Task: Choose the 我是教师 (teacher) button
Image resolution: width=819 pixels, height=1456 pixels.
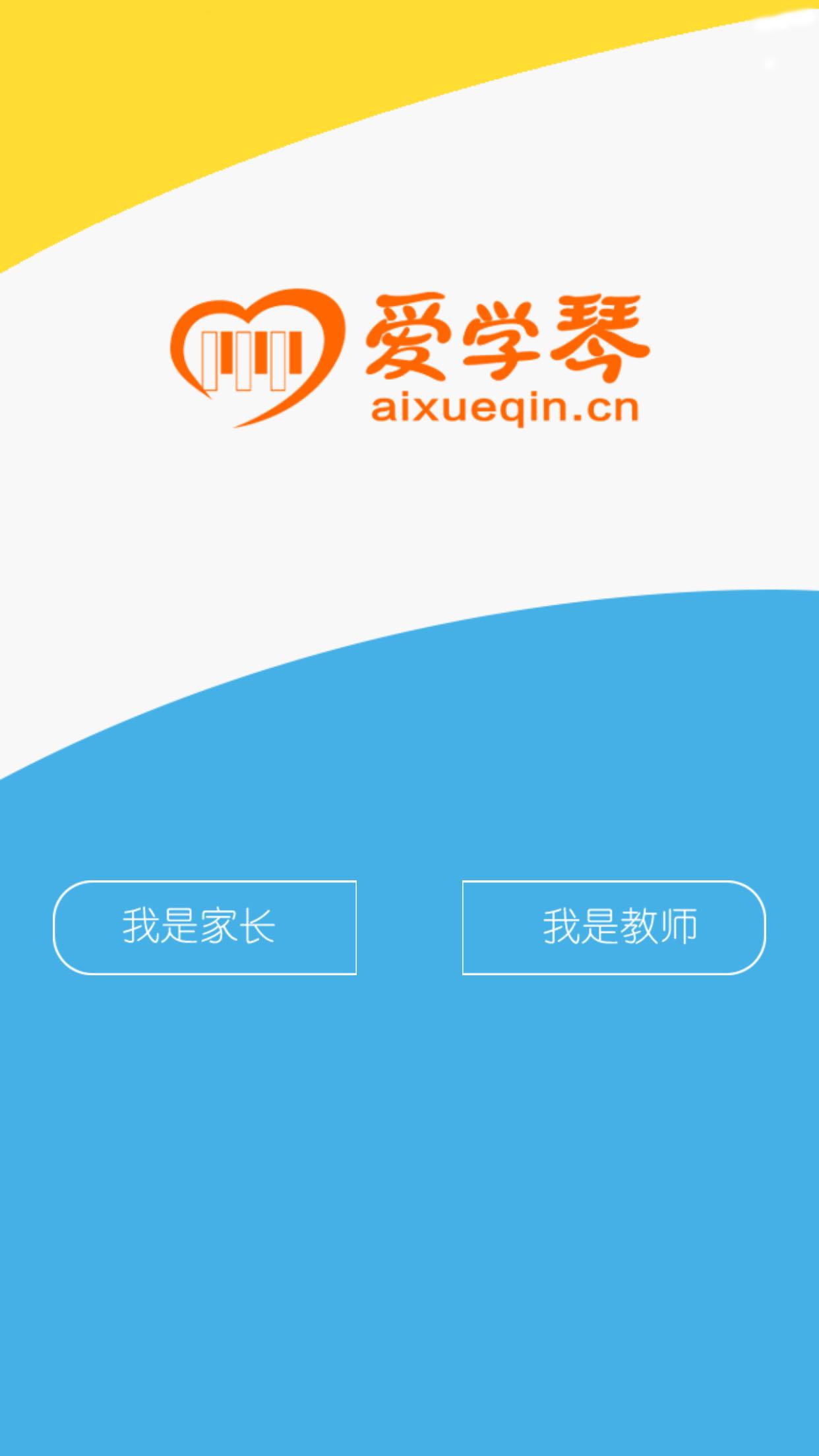Action: point(614,927)
